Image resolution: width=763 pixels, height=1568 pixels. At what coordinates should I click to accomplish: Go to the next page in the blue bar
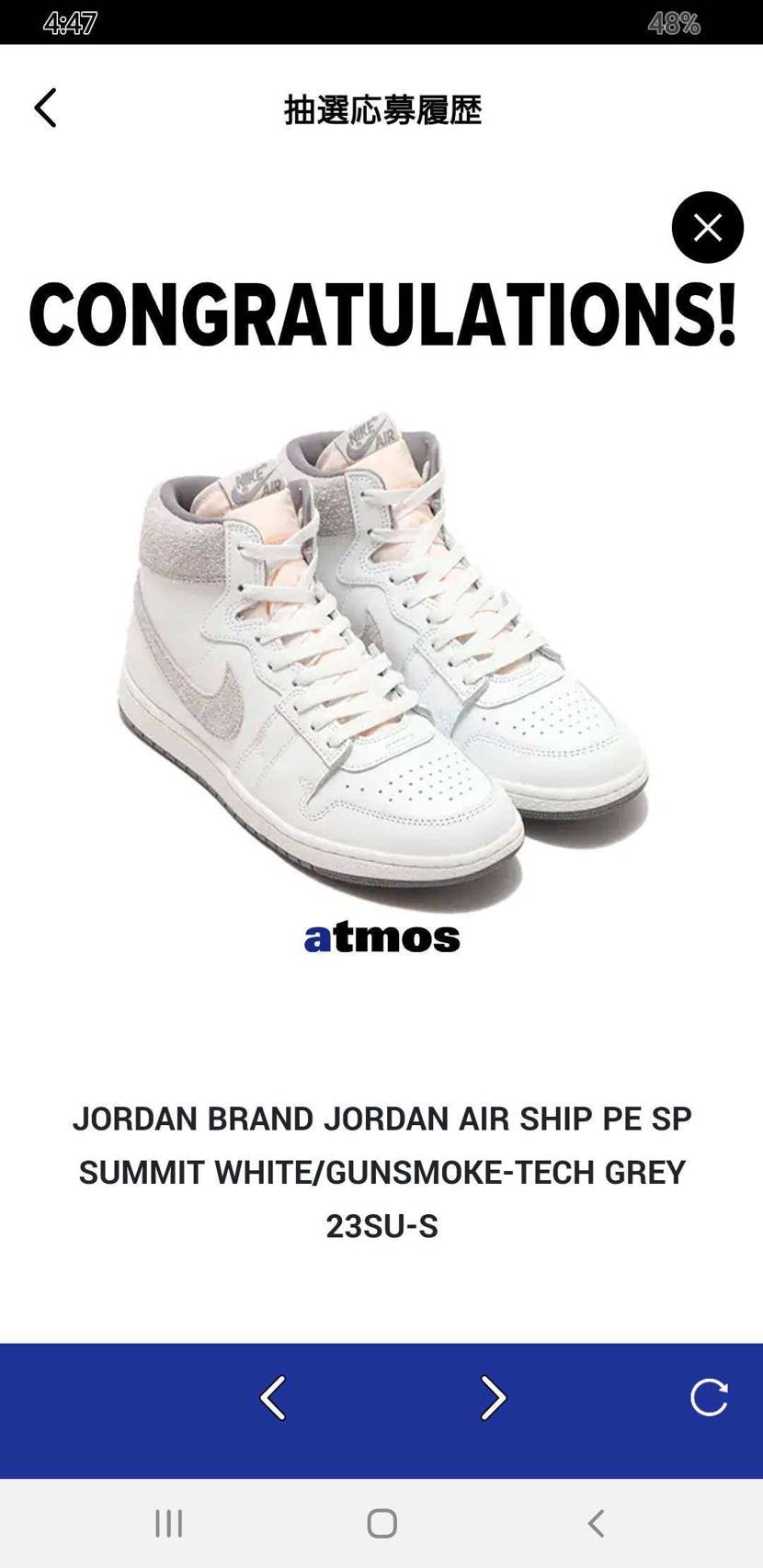tap(493, 1398)
